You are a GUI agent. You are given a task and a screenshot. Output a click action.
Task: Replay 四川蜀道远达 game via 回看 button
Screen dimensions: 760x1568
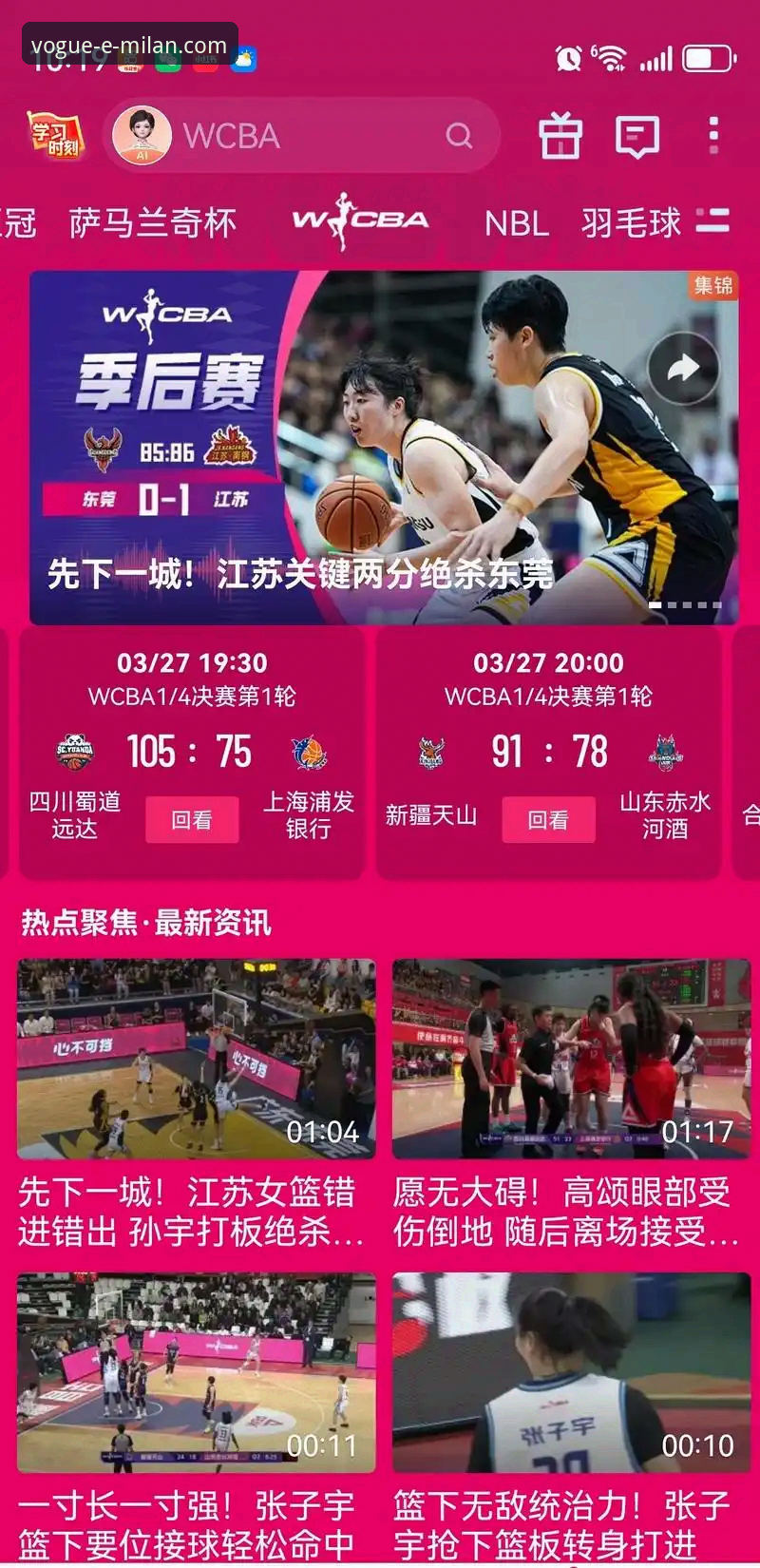(x=191, y=818)
